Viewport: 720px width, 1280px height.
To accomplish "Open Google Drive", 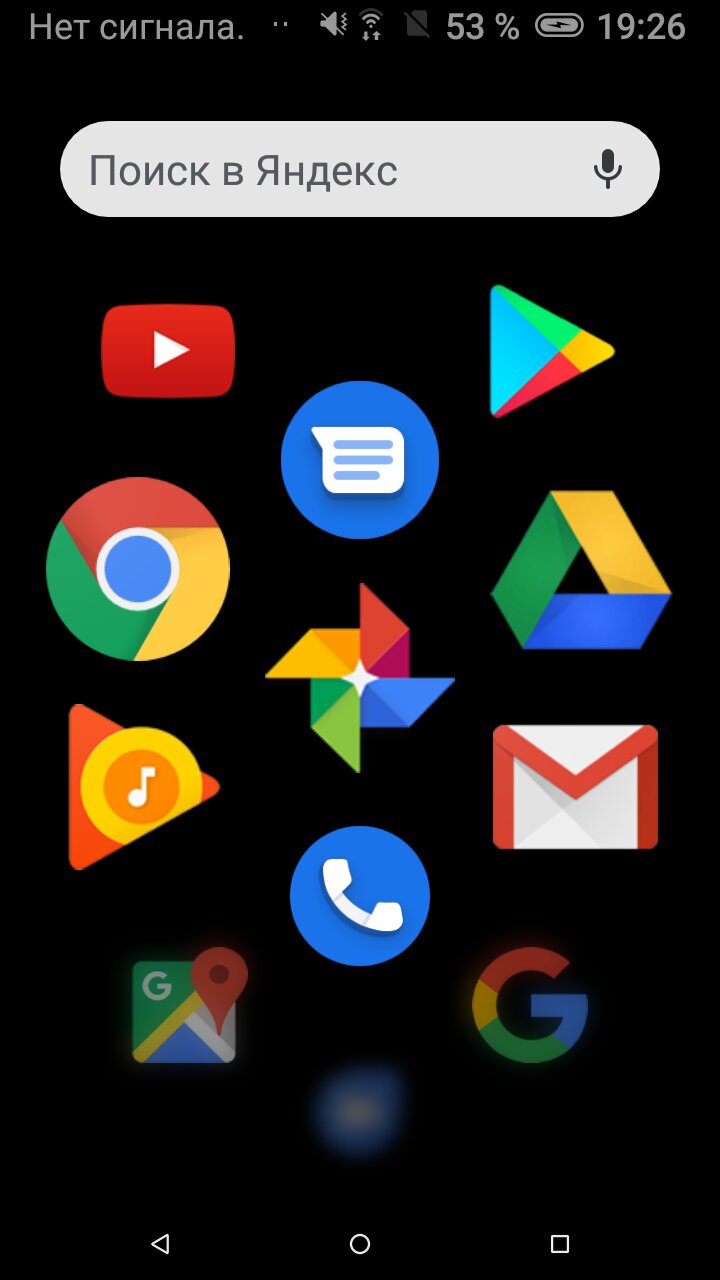I will (x=581, y=569).
